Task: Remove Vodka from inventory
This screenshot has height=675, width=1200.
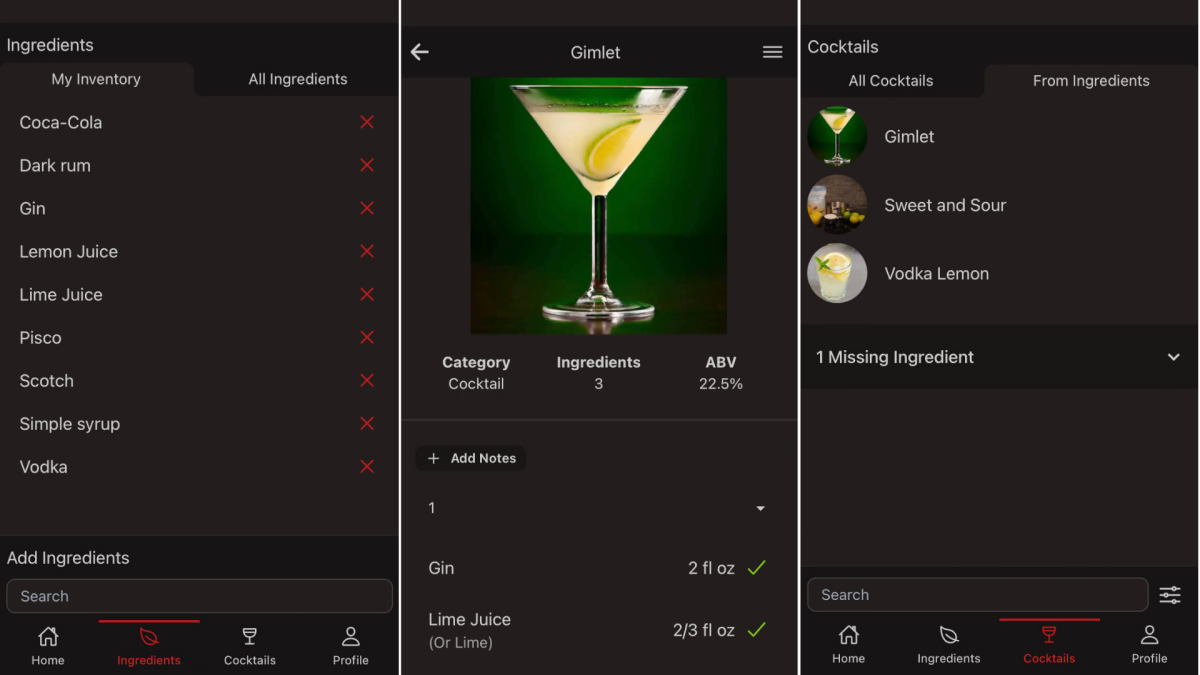Action: tap(367, 467)
